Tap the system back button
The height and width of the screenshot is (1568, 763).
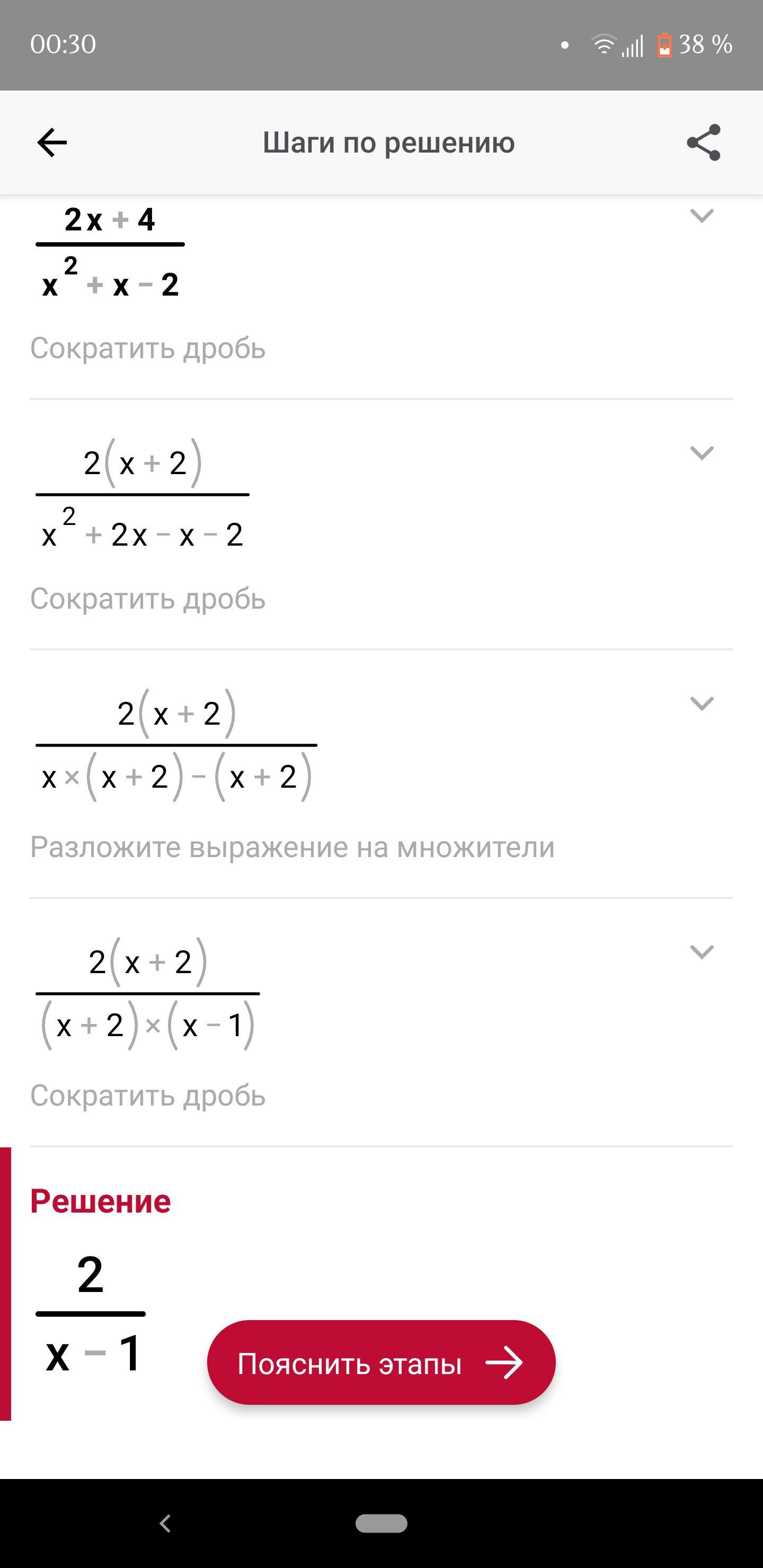tap(165, 1523)
